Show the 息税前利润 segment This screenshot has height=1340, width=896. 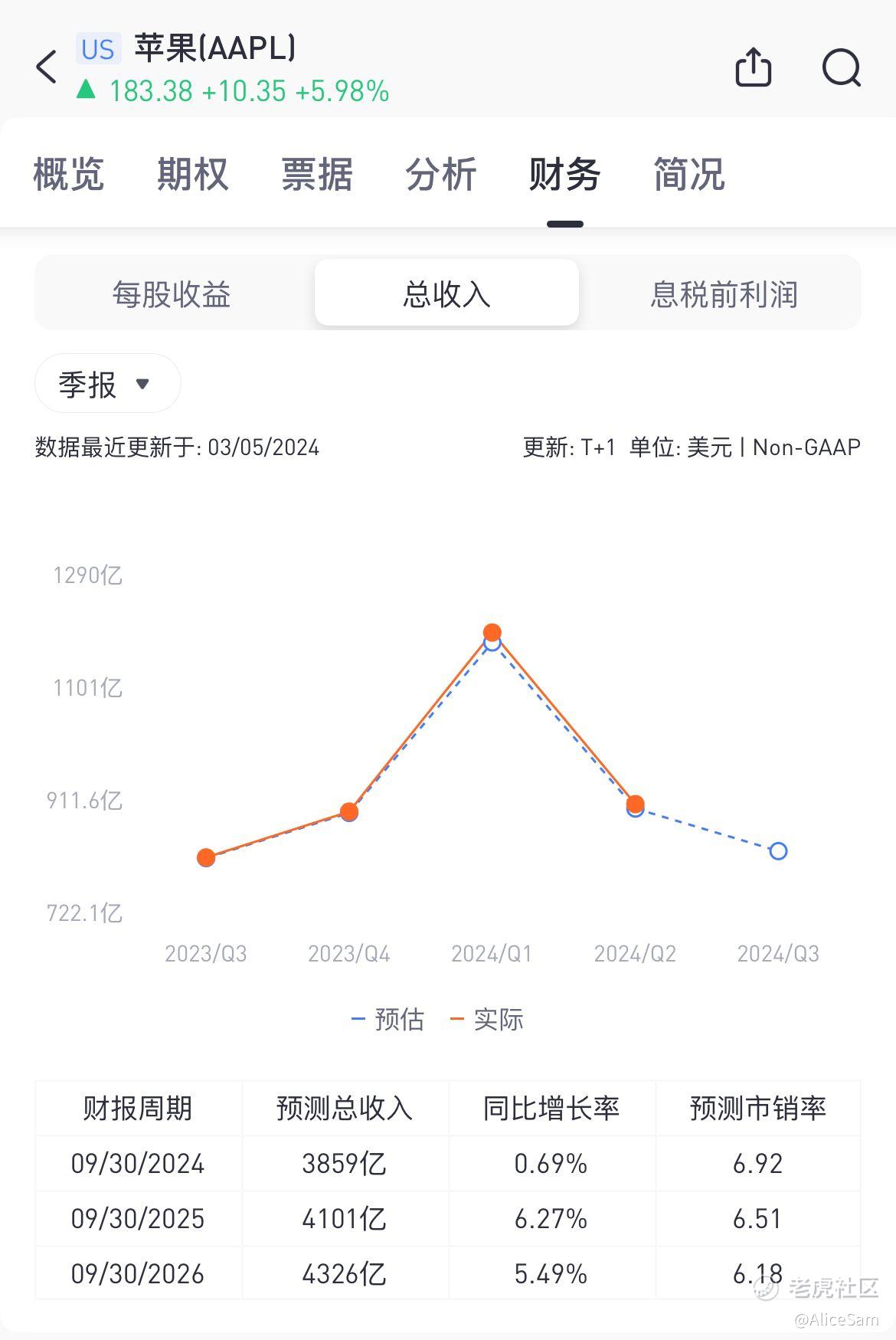coord(724,293)
